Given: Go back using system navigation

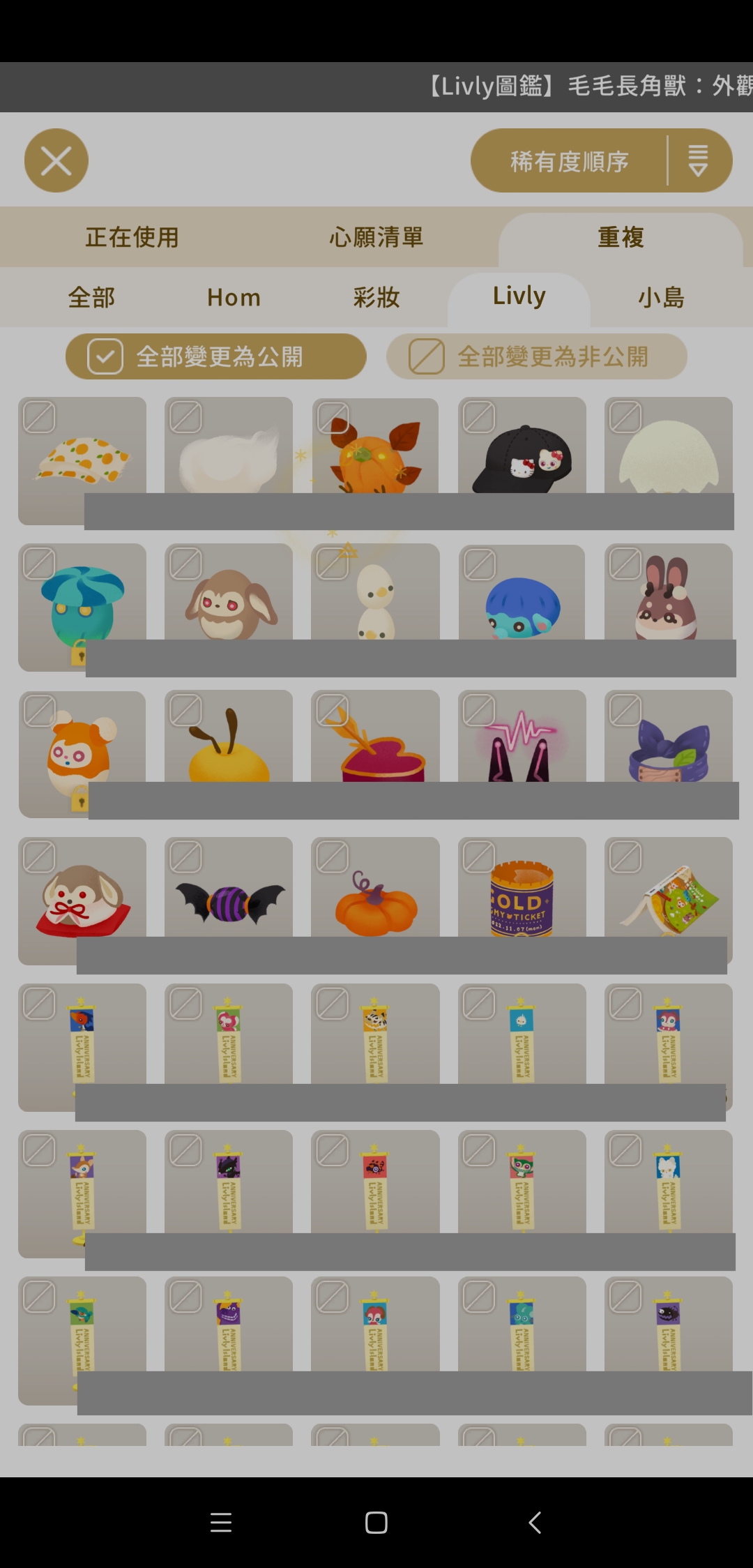Looking at the screenshot, I should 535,1522.
